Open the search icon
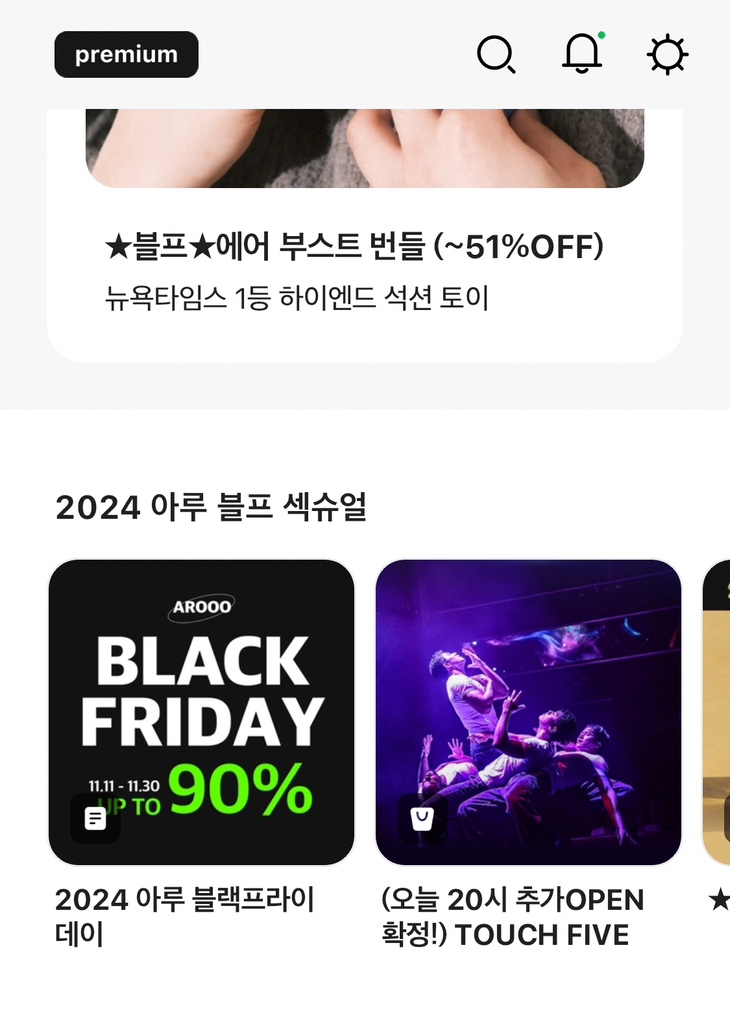This screenshot has width=730, height=1024. (x=496, y=54)
